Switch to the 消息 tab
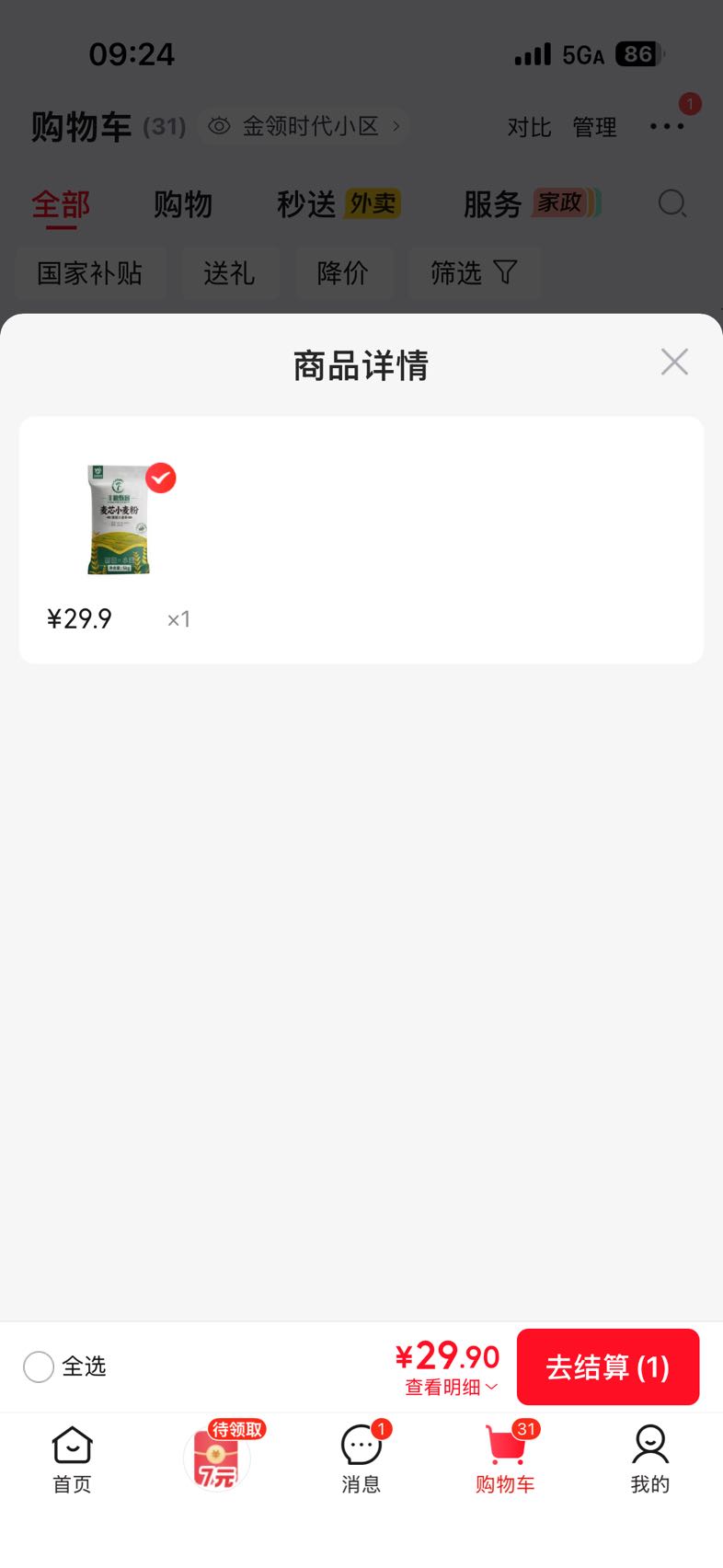723x1568 pixels. [x=361, y=1459]
